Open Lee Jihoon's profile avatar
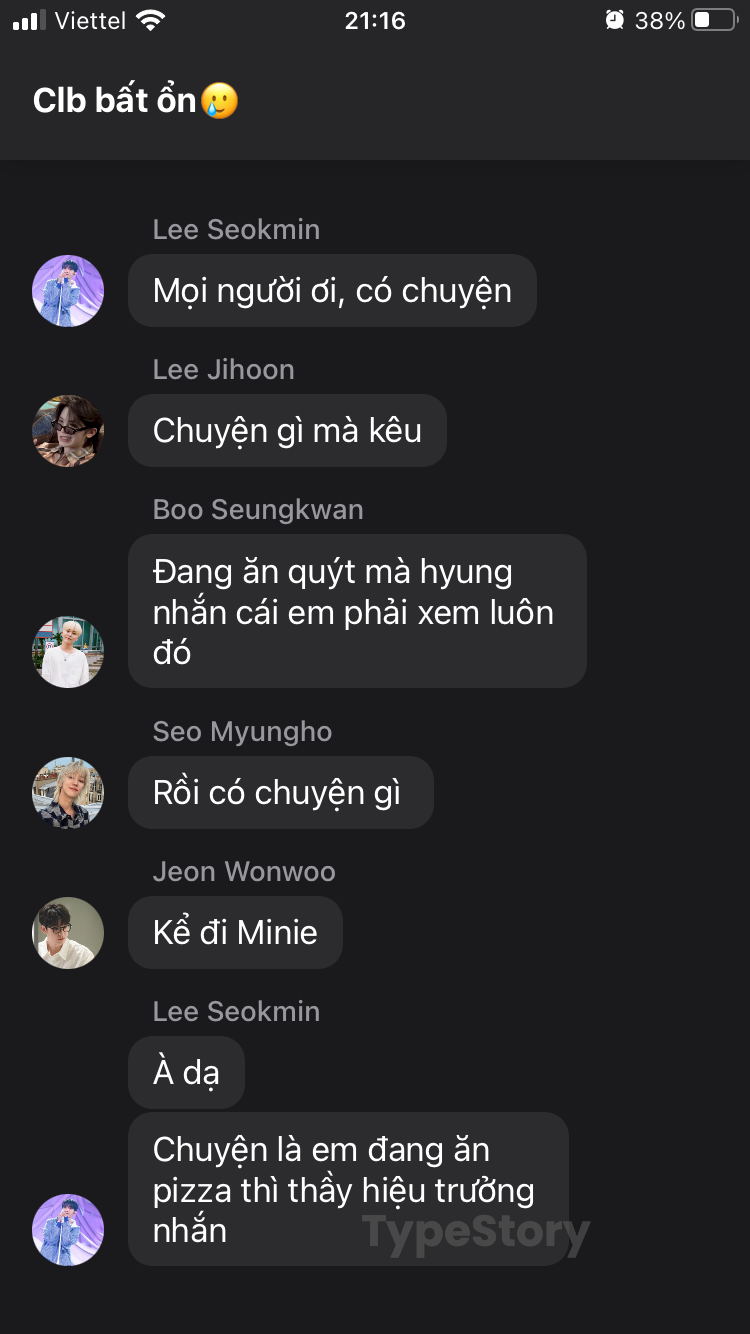This screenshot has width=750, height=1334. coord(68,431)
